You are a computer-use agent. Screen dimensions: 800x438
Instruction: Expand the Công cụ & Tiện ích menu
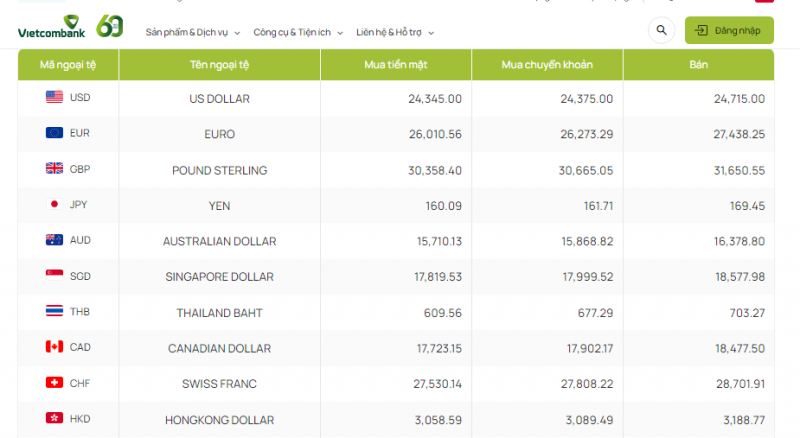tap(297, 32)
